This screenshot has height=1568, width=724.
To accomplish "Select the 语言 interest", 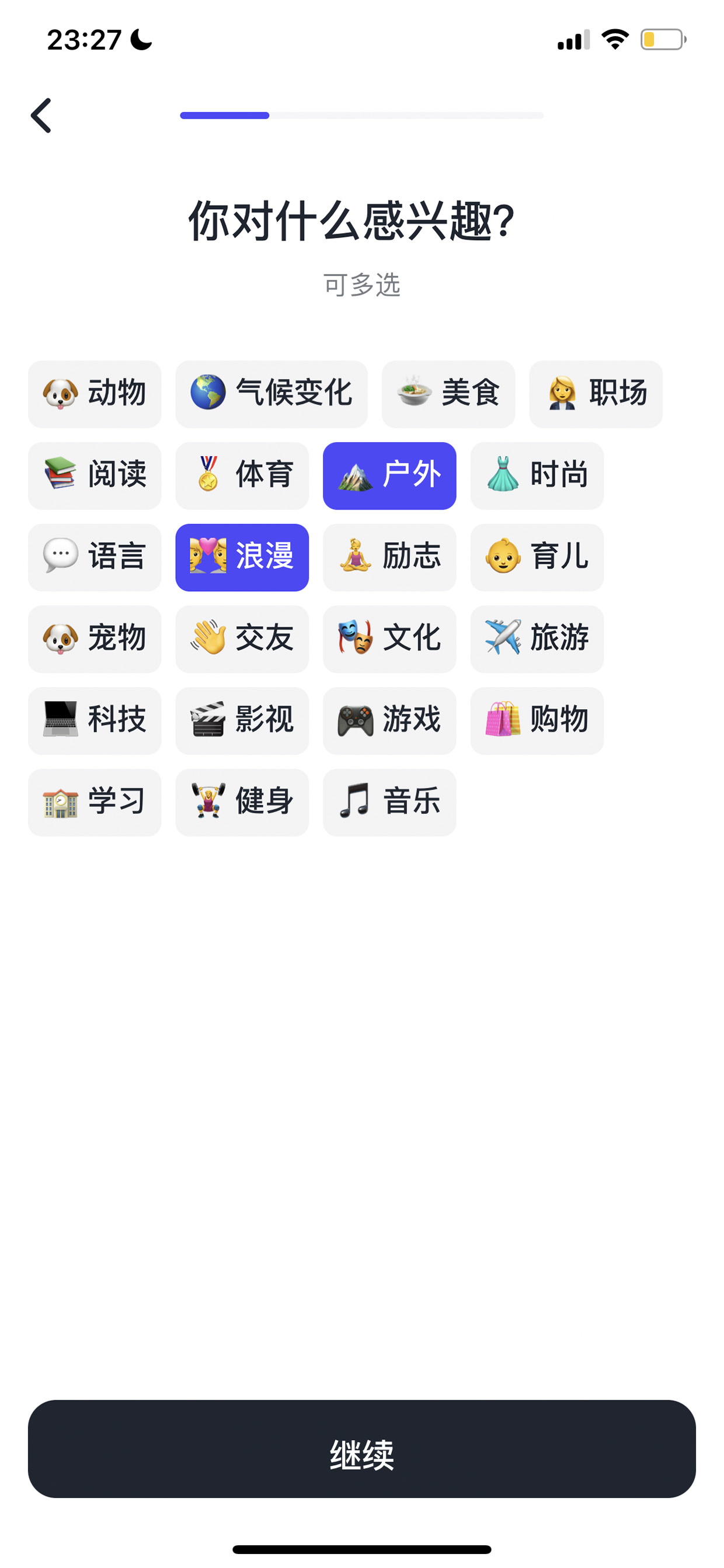I will point(95,557).
